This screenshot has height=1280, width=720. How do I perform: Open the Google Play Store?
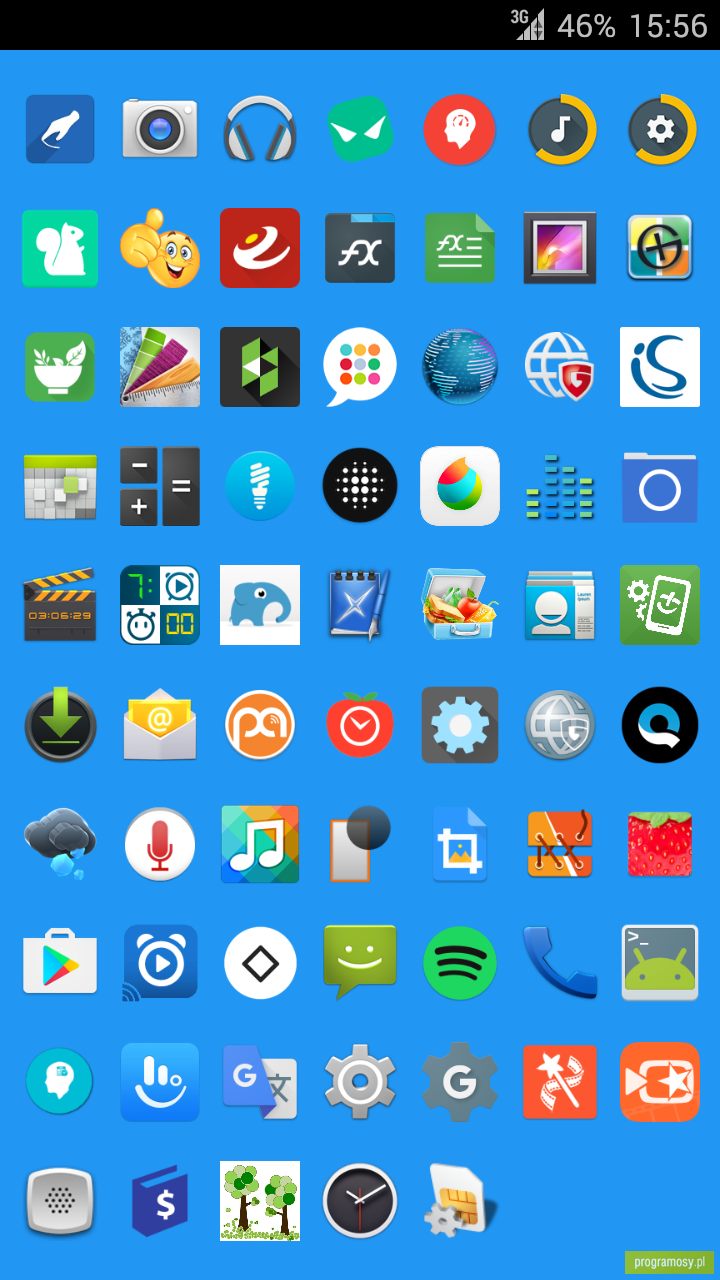coord(60,961)
